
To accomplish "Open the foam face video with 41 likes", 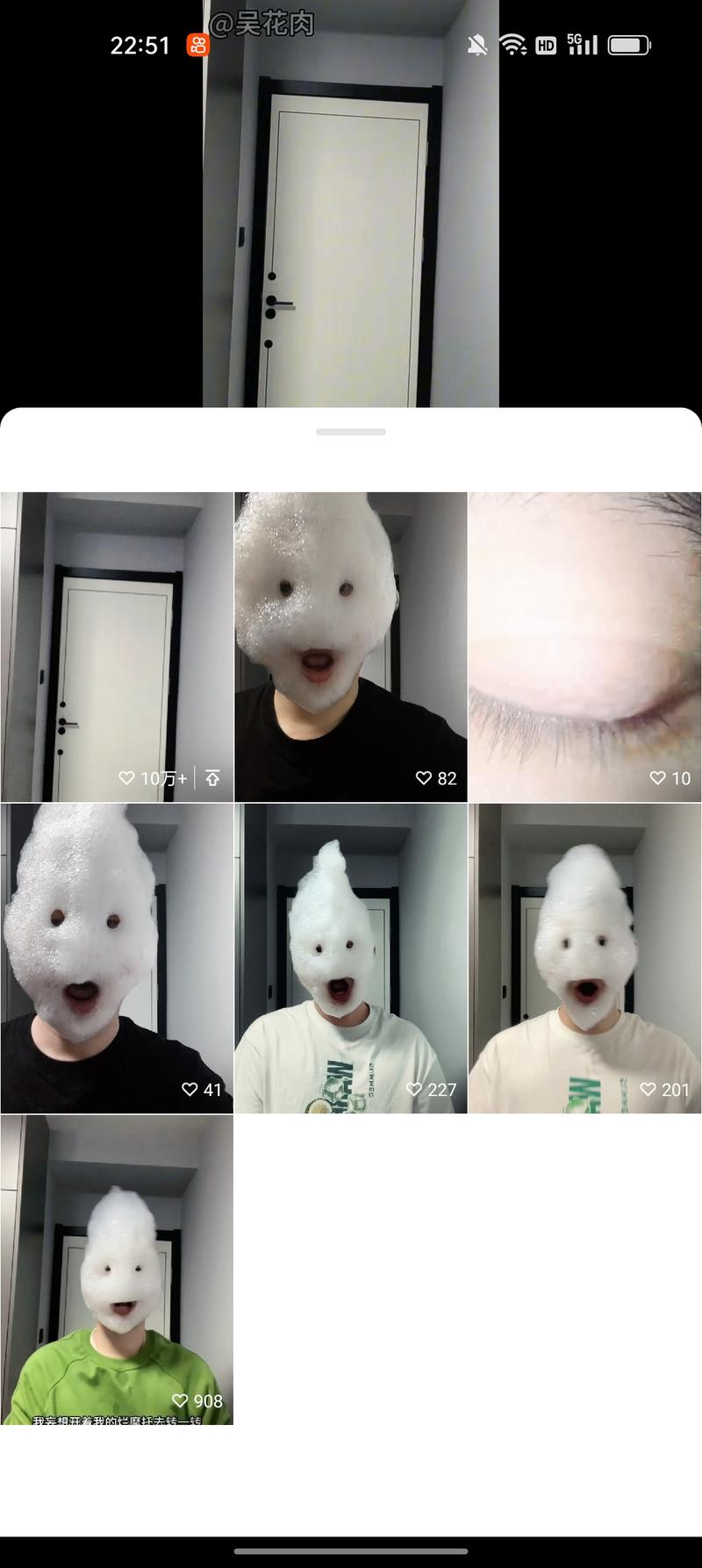I will pos(116,958).
